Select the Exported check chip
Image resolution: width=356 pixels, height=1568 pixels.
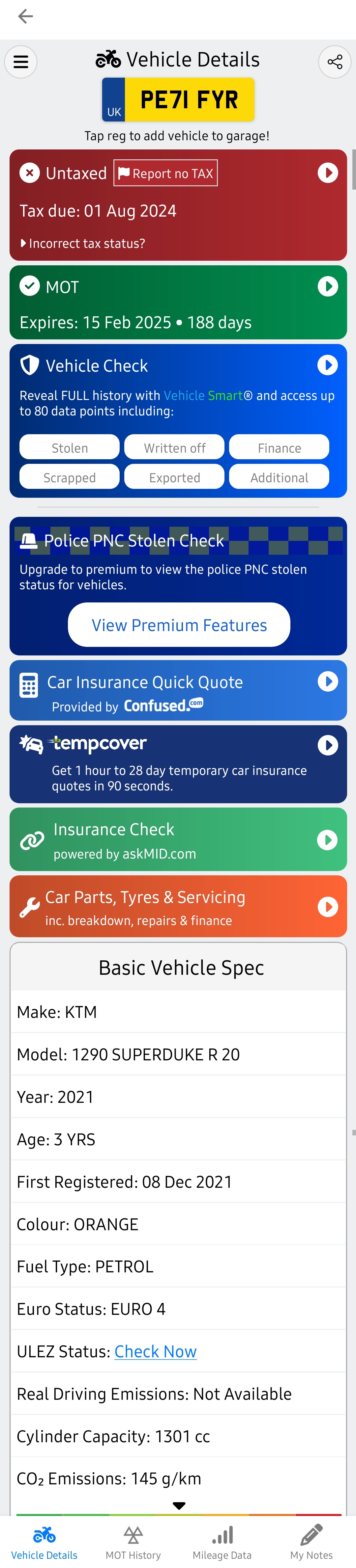coord(174,477)
